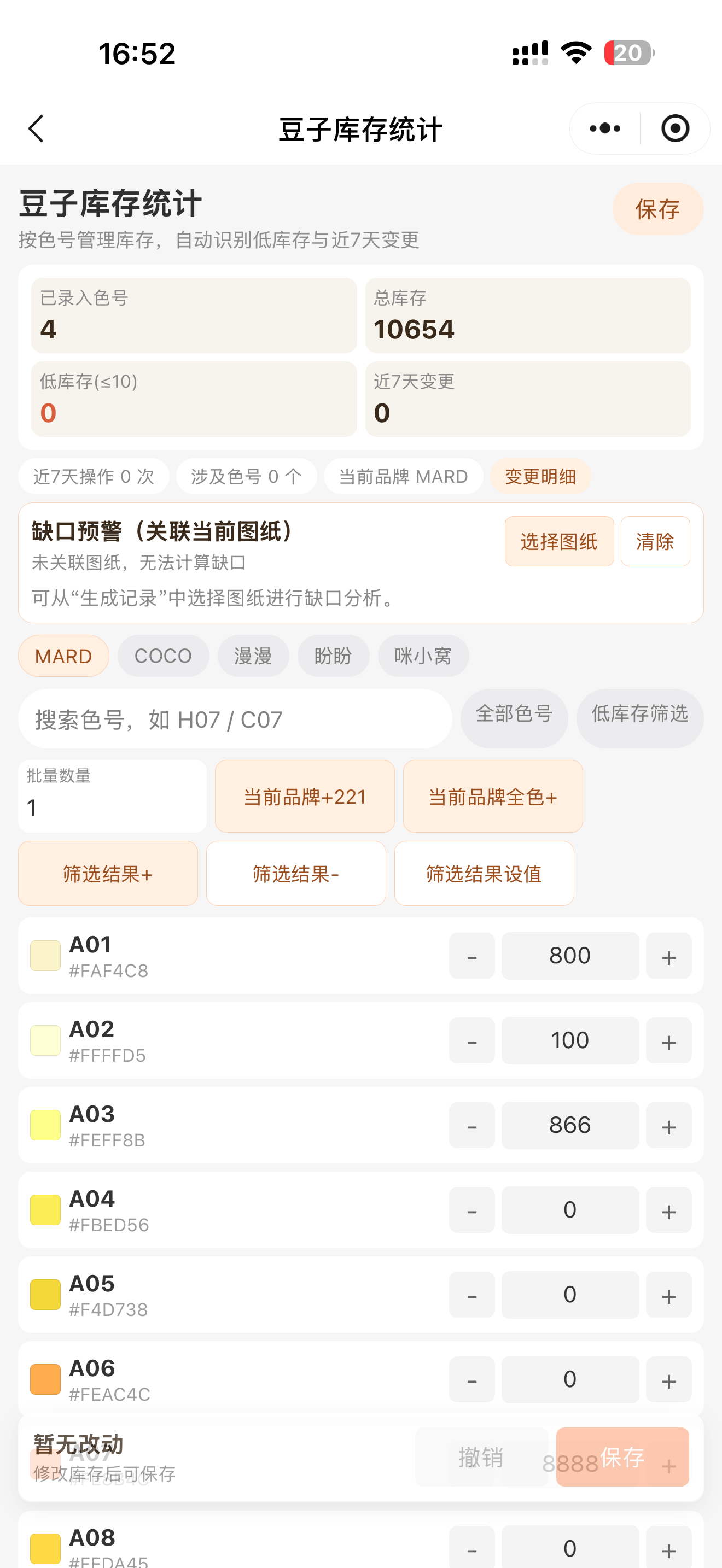Open the 当前品牌 MARD chip
Screen dimensions: 722x1568
coord(404,476)
